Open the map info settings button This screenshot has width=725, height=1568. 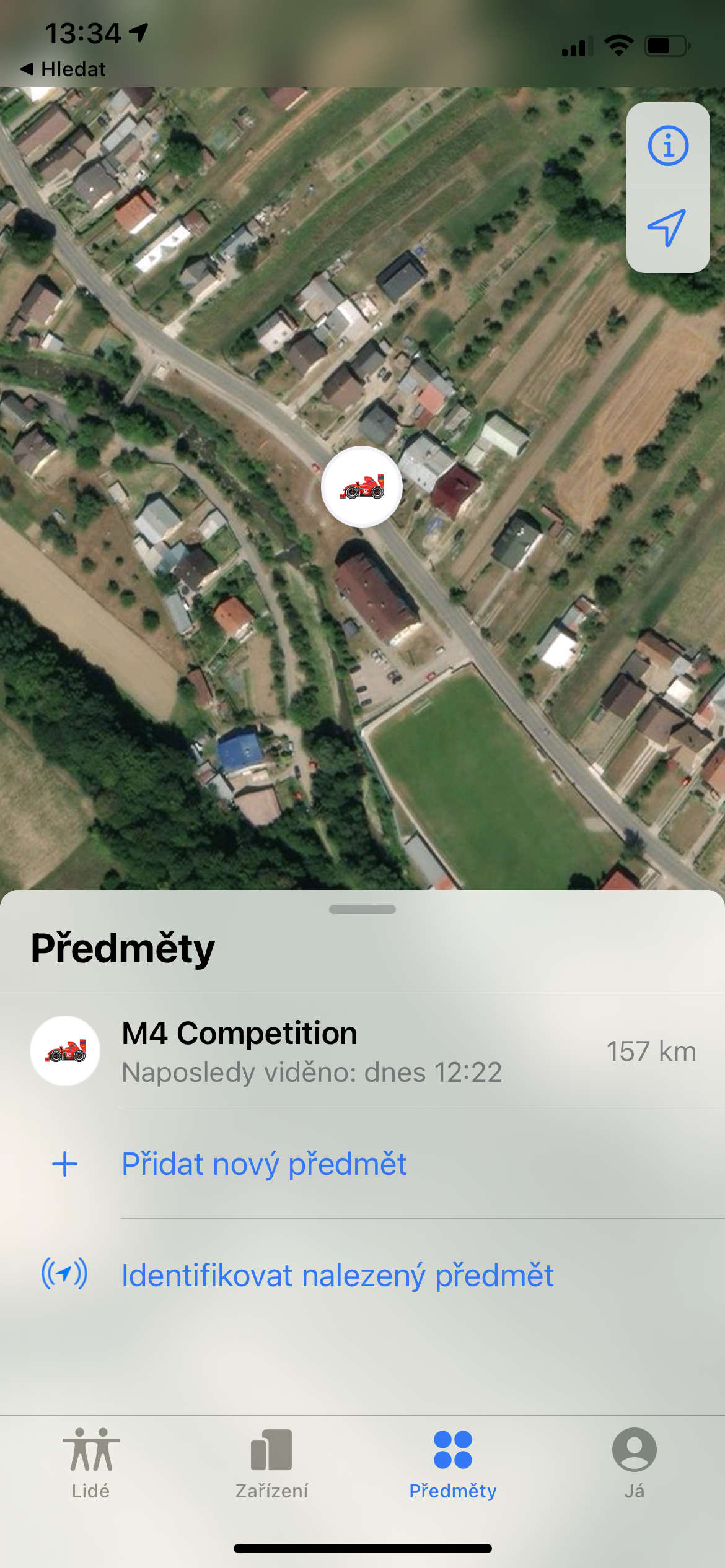tap(668, 146)
